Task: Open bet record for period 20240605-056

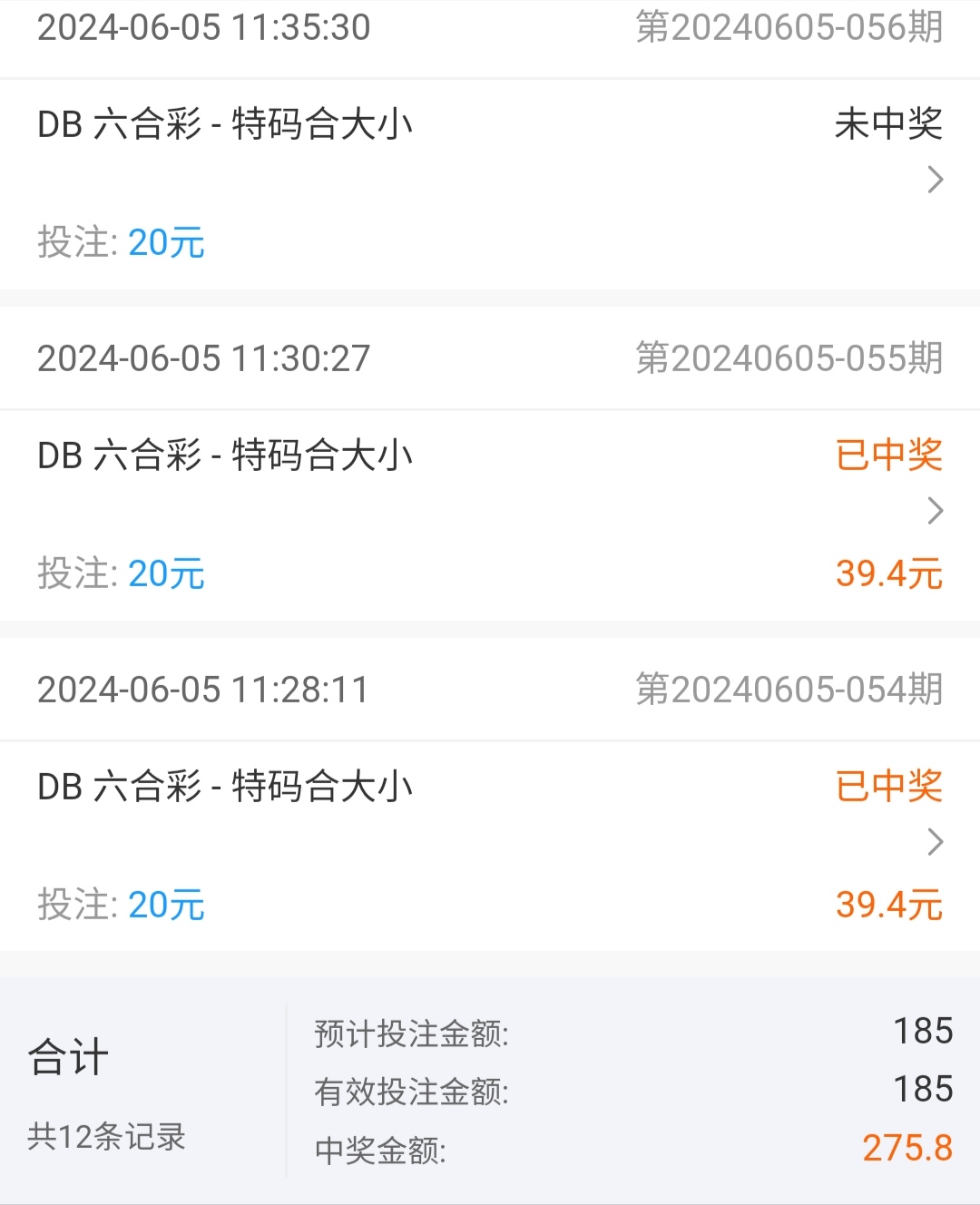Action: pos(936,180)
